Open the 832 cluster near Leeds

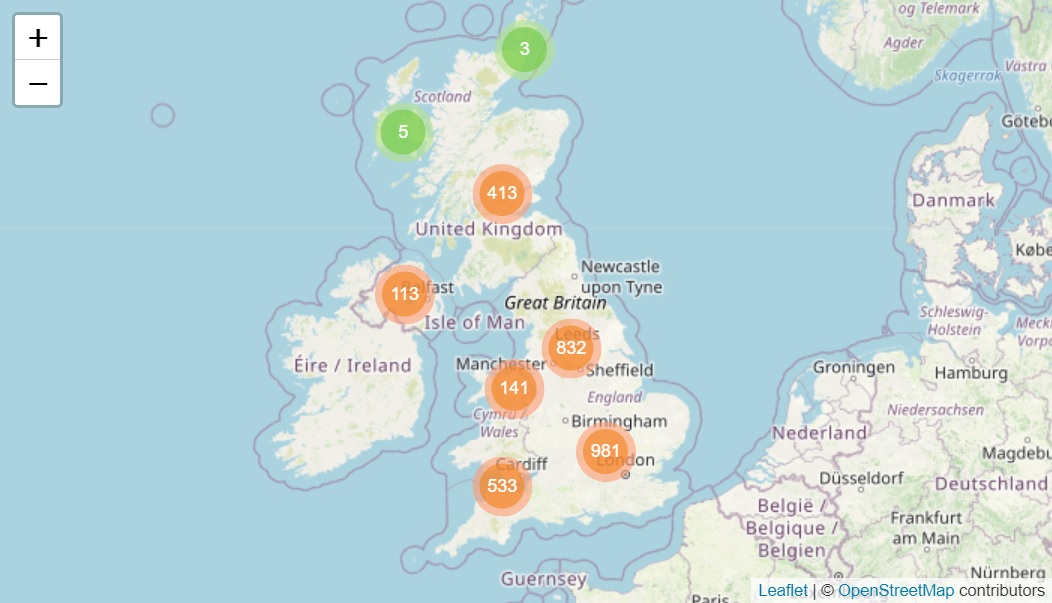point(571,348)
